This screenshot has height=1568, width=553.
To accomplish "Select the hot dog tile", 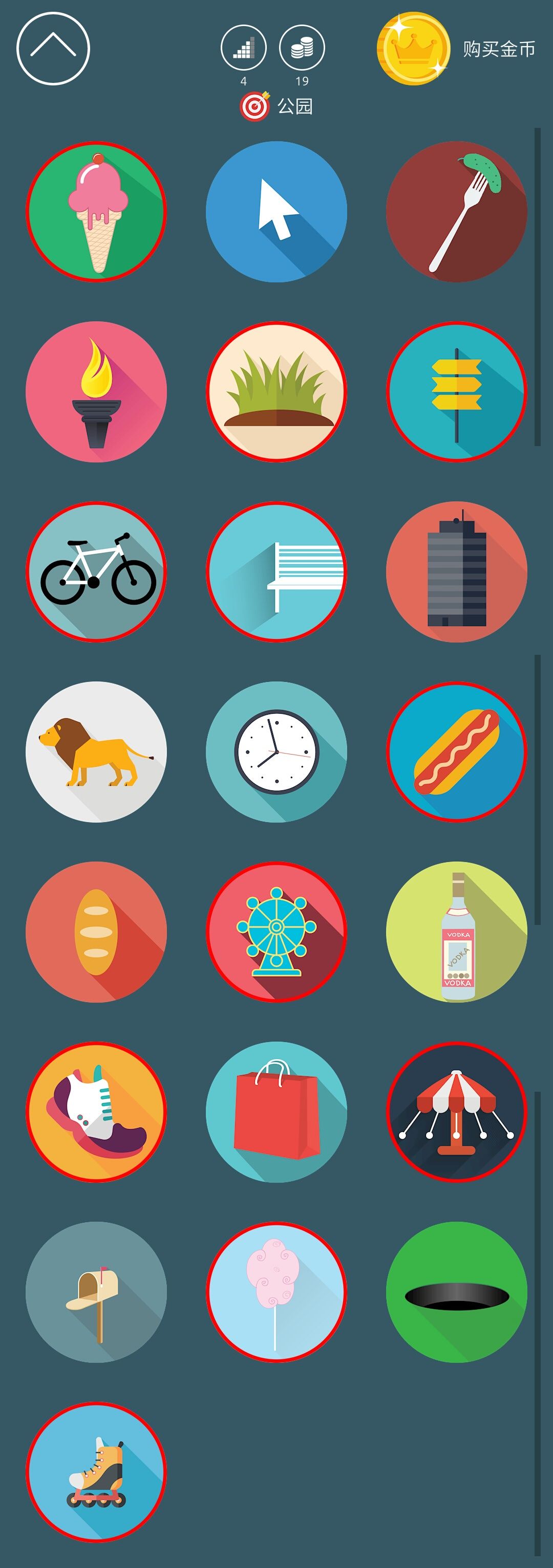I will [457, 752].
